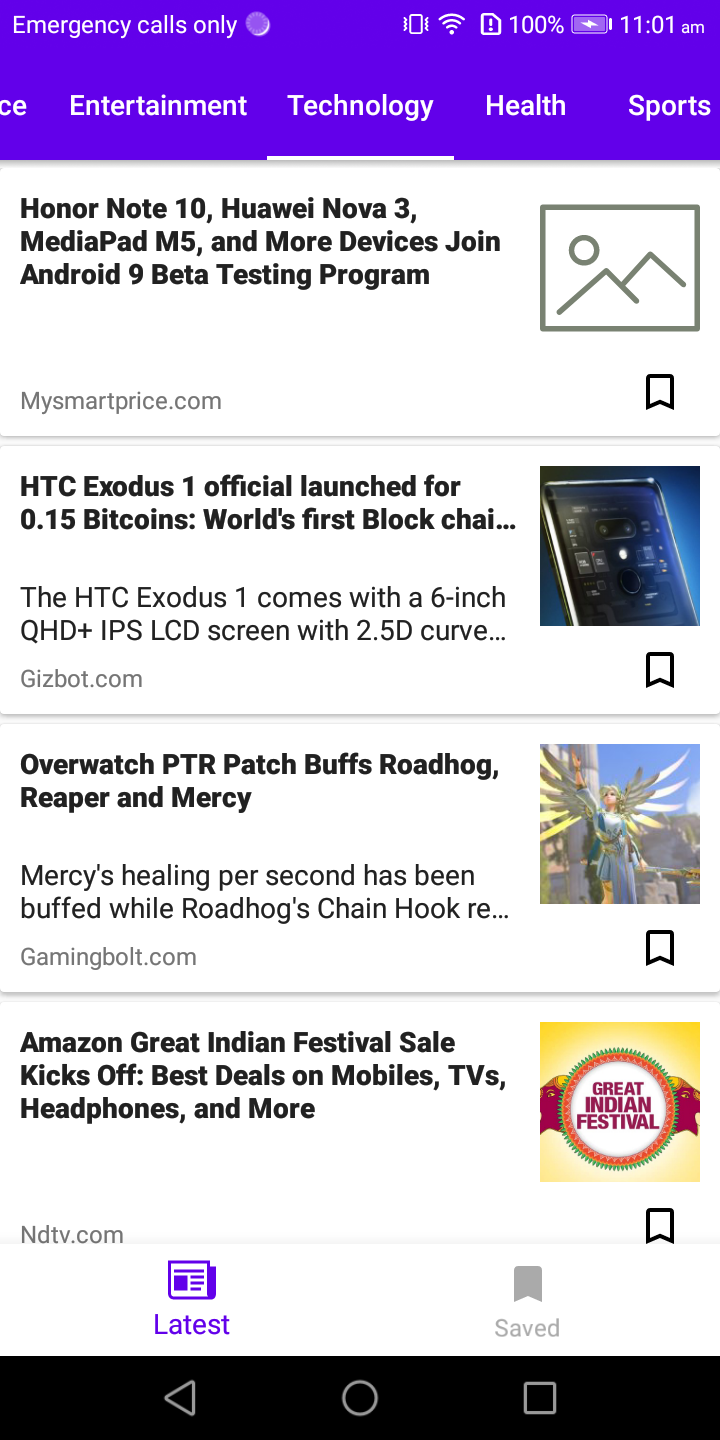Open the Saved articles tab

tap(527, 1300)
